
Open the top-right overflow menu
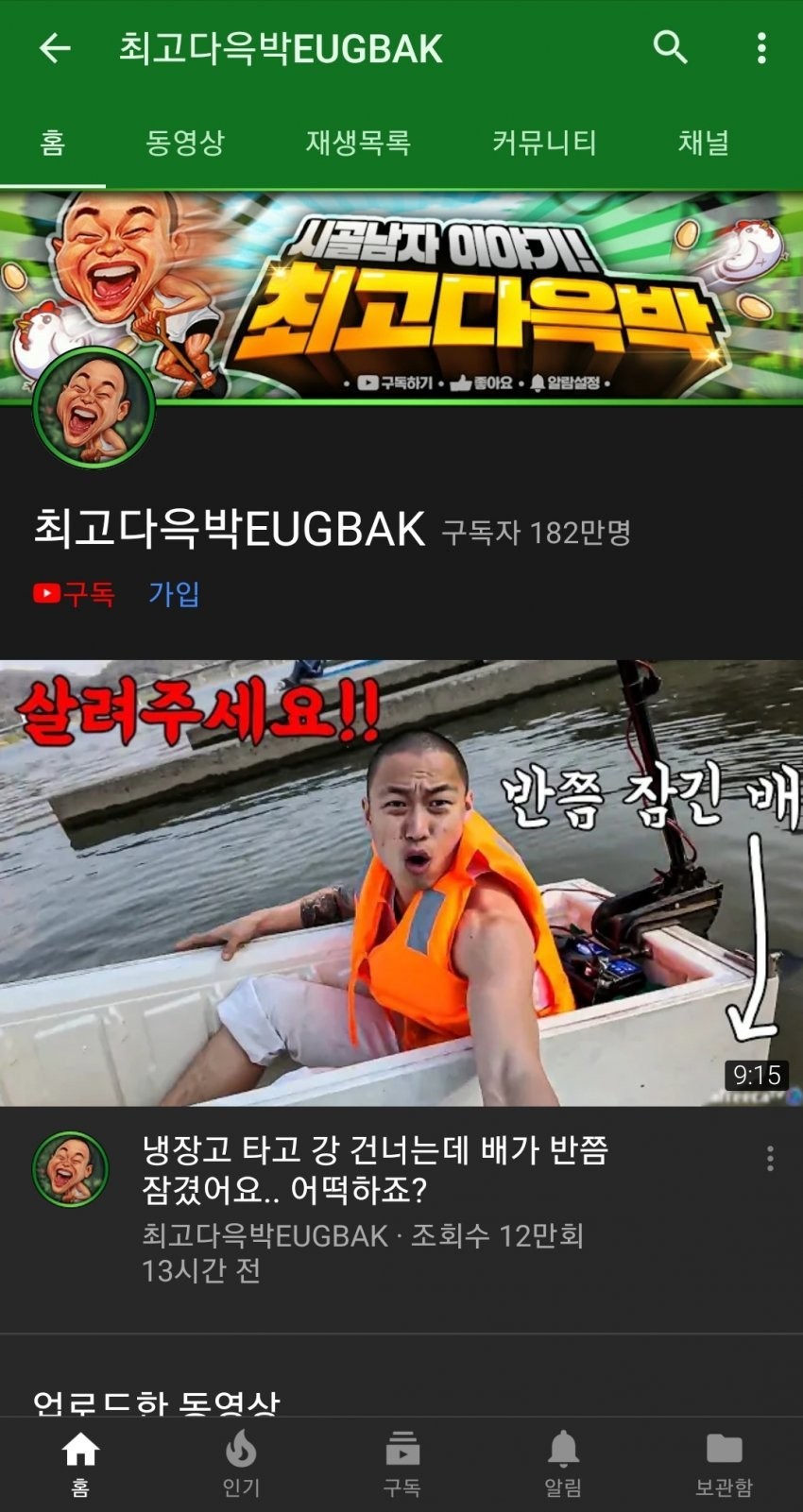point(761,48)
